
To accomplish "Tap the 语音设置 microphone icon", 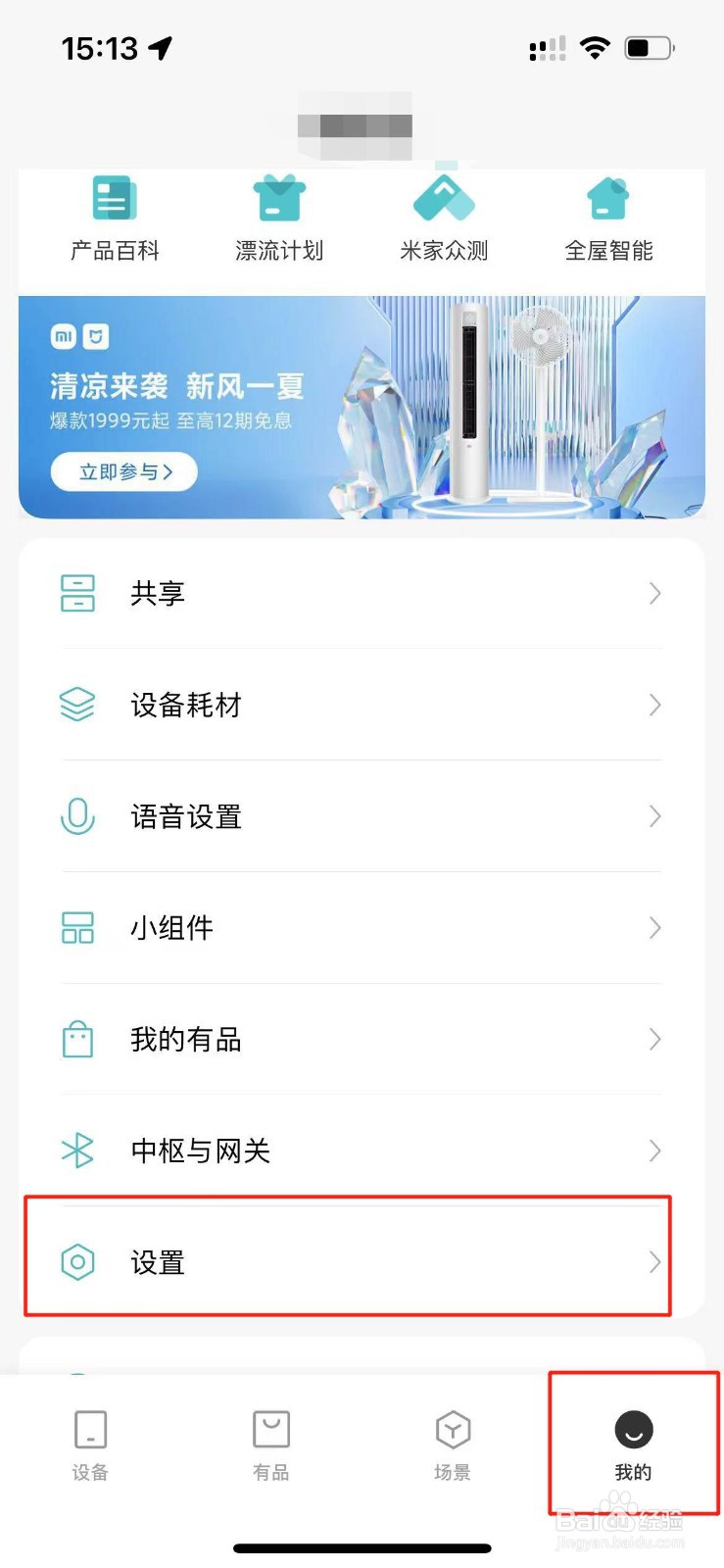I will [77, 816].
